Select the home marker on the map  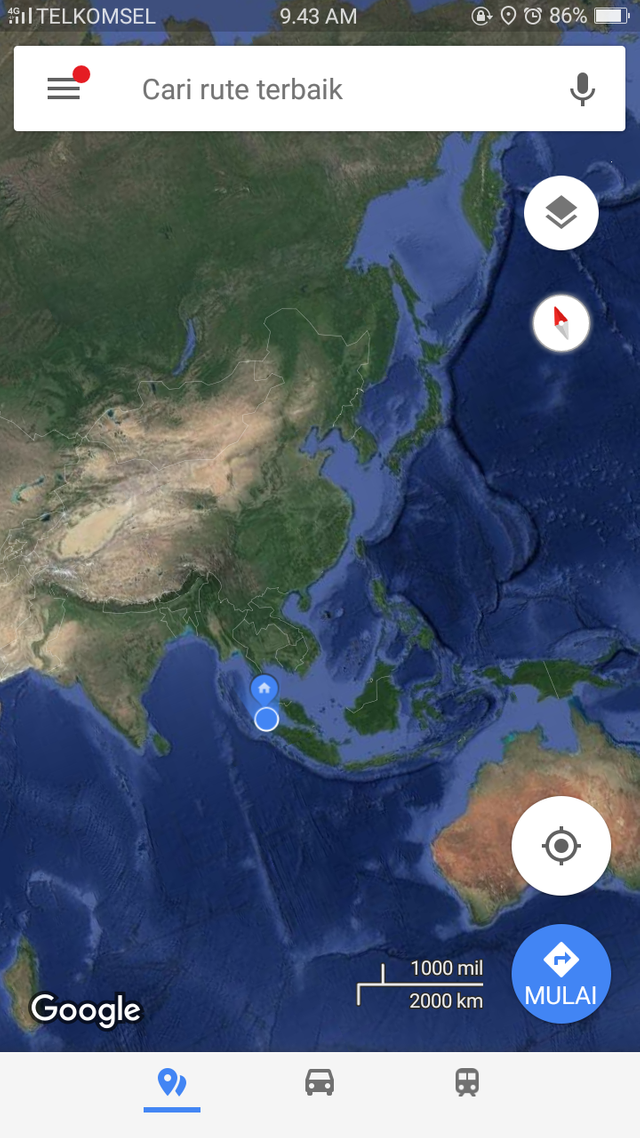[264, 689]
